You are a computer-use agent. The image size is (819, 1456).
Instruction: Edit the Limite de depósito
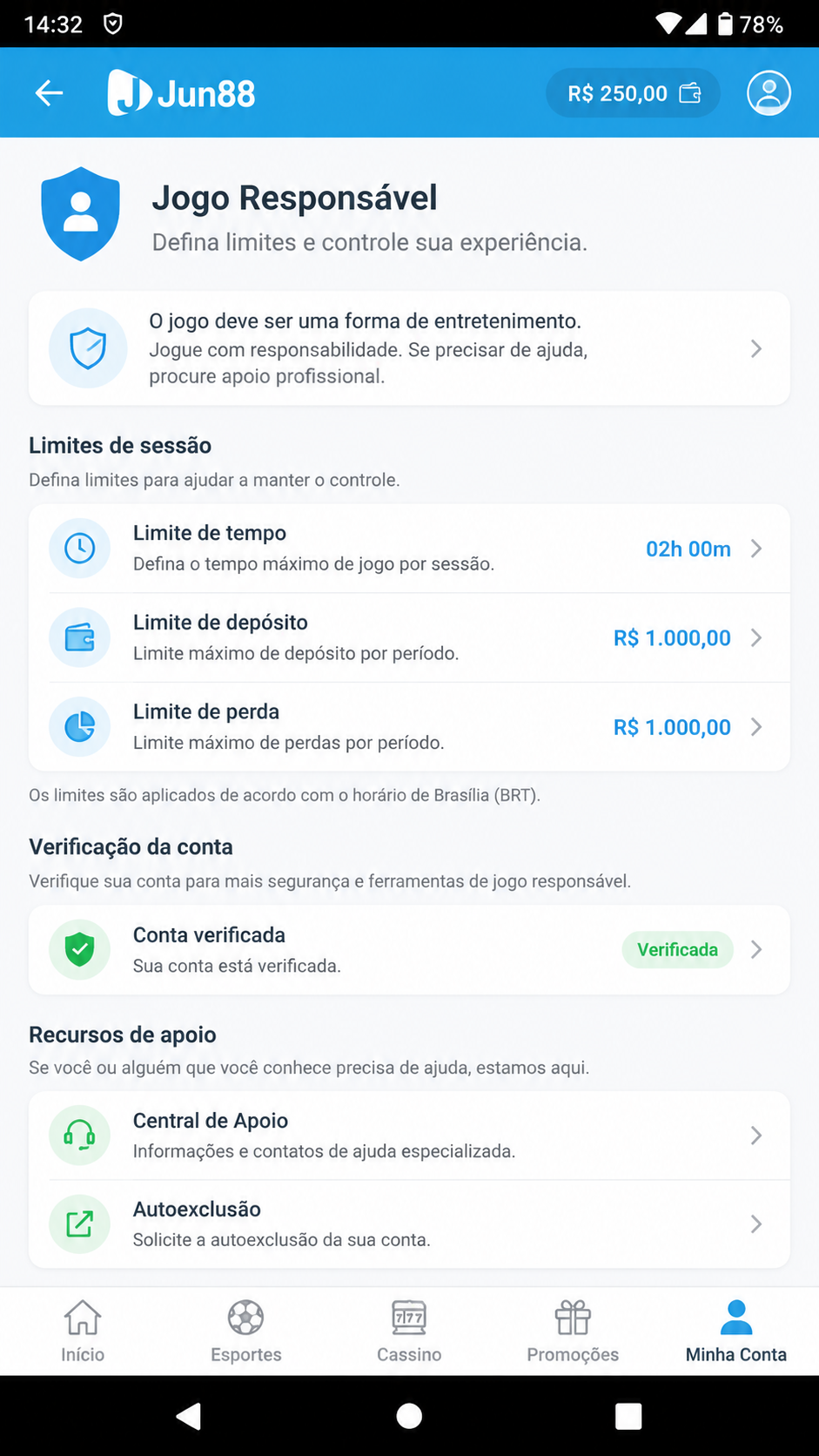(x=409, y=638)
